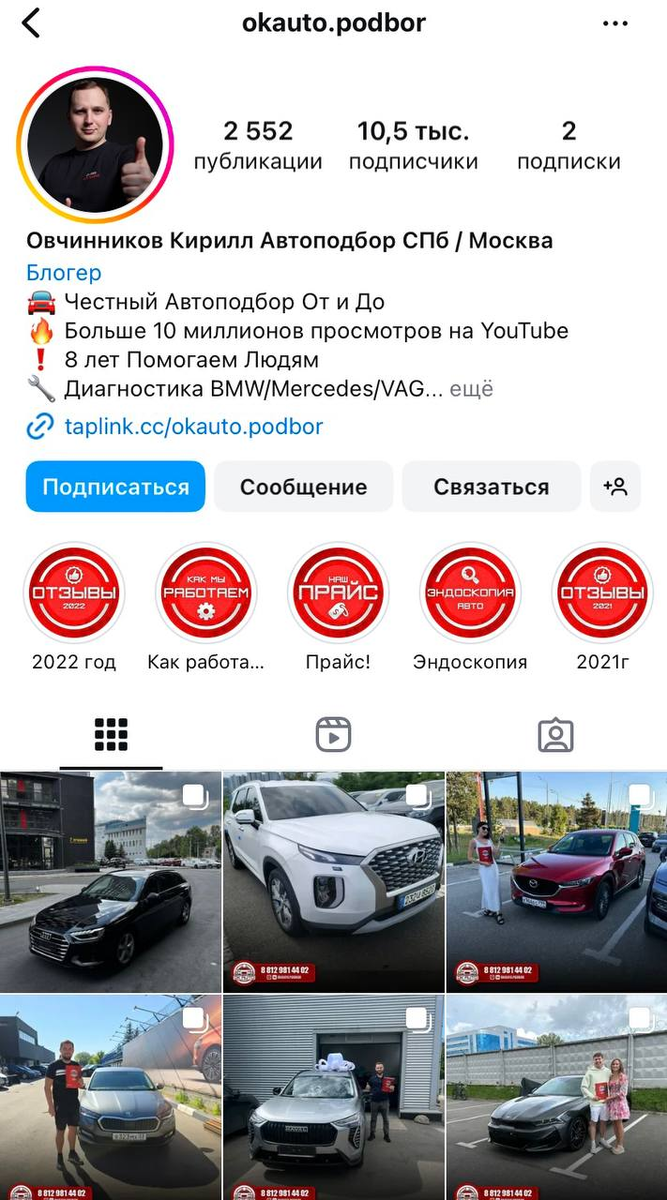
Task: Open the Как работаем highlight
Action: pyautogui.click(x=206, y=593)
